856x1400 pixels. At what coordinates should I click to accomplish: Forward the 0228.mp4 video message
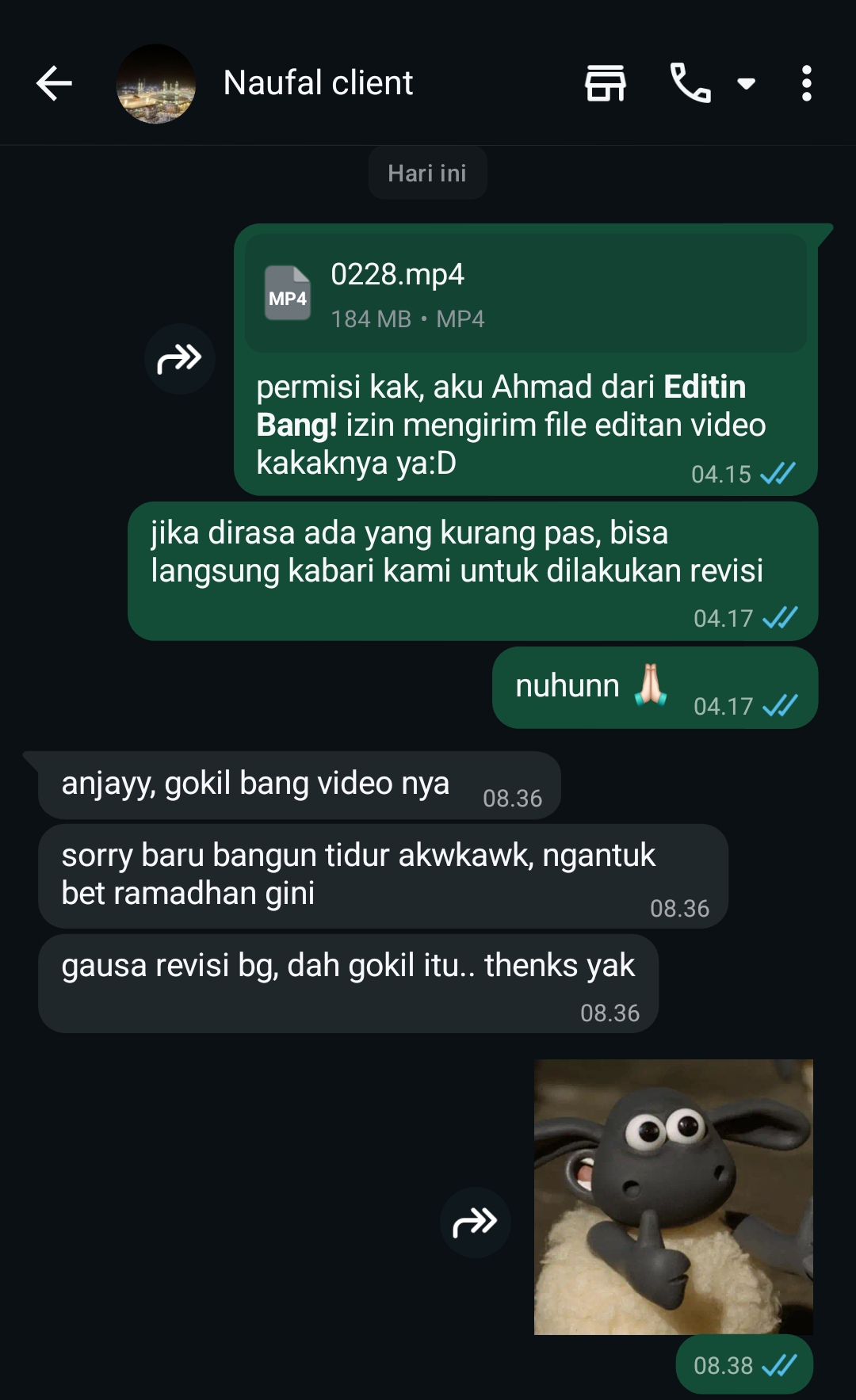point(180,358)
